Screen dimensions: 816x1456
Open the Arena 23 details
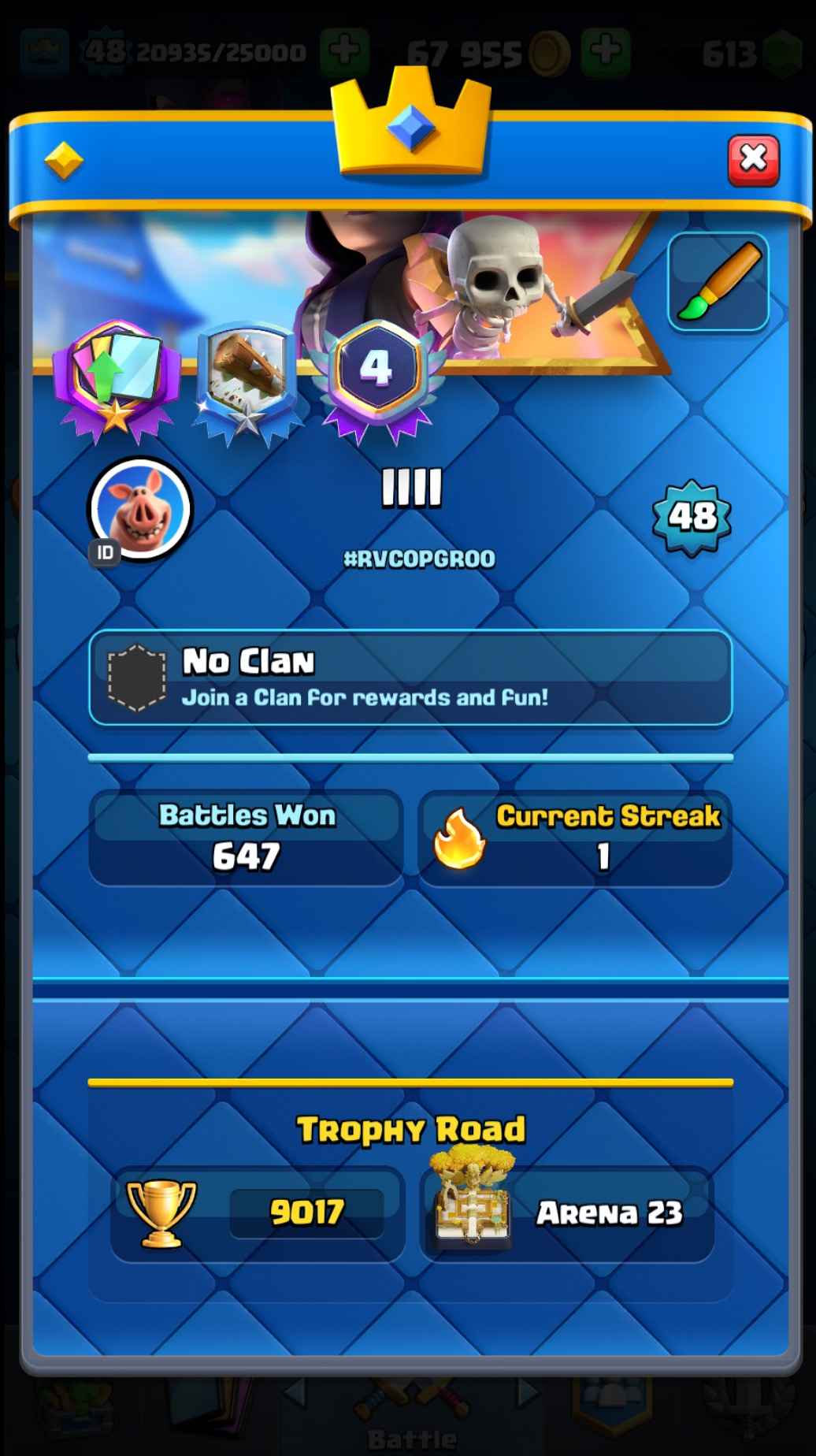[x=567, y=1213]
